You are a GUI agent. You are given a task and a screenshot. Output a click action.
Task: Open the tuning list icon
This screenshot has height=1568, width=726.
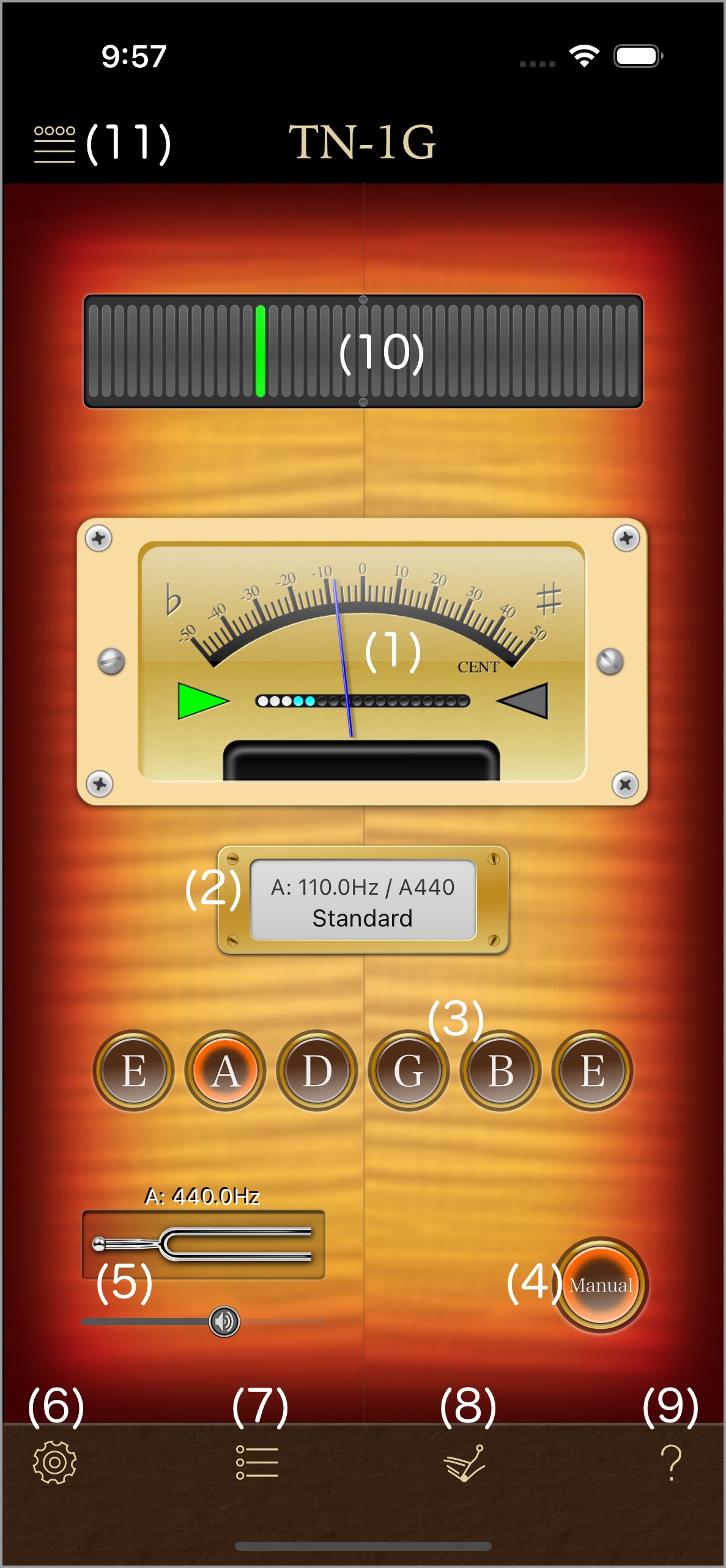pyautogui.click(x=257, y=1462)
